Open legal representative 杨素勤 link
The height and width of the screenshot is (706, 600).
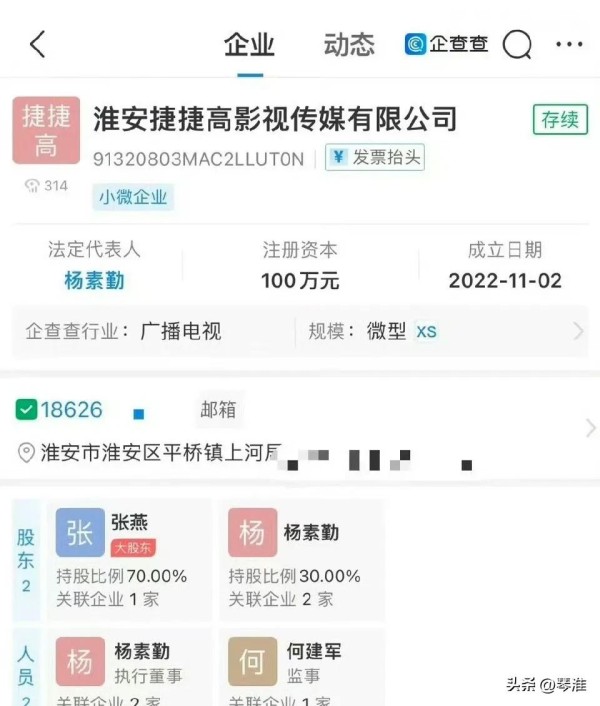(x=94, y=281)
